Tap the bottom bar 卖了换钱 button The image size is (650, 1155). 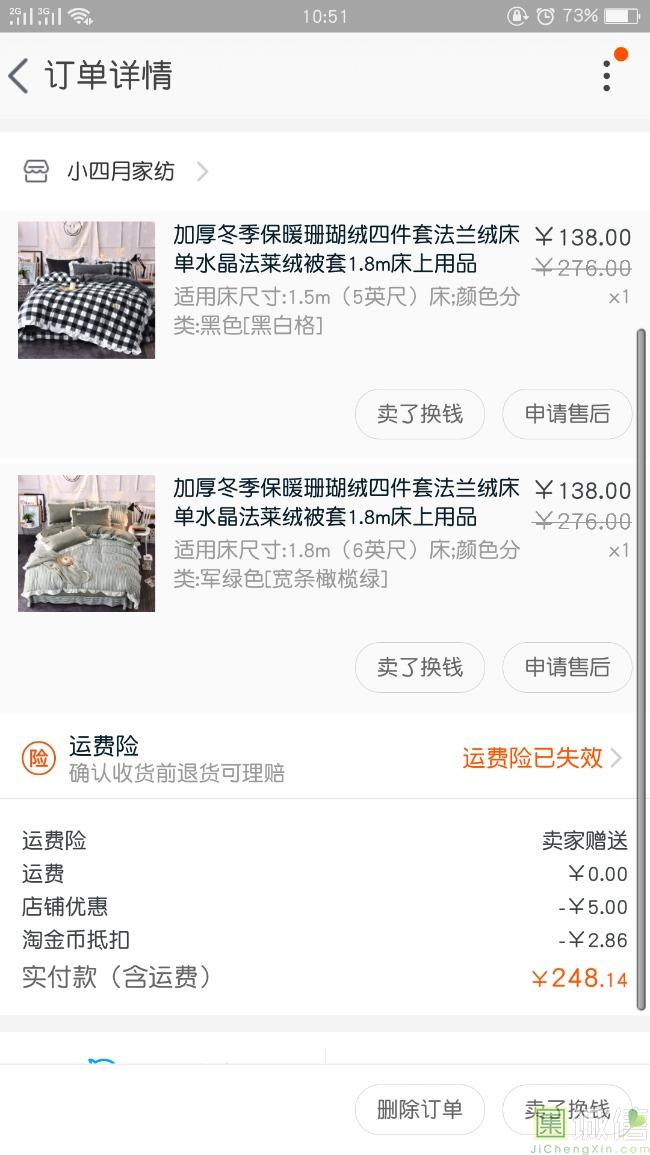coord(567,1109)
